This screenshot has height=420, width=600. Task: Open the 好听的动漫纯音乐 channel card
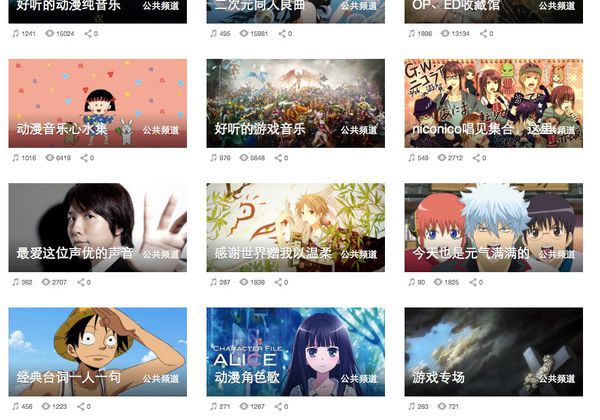click(x=97, y=10)
